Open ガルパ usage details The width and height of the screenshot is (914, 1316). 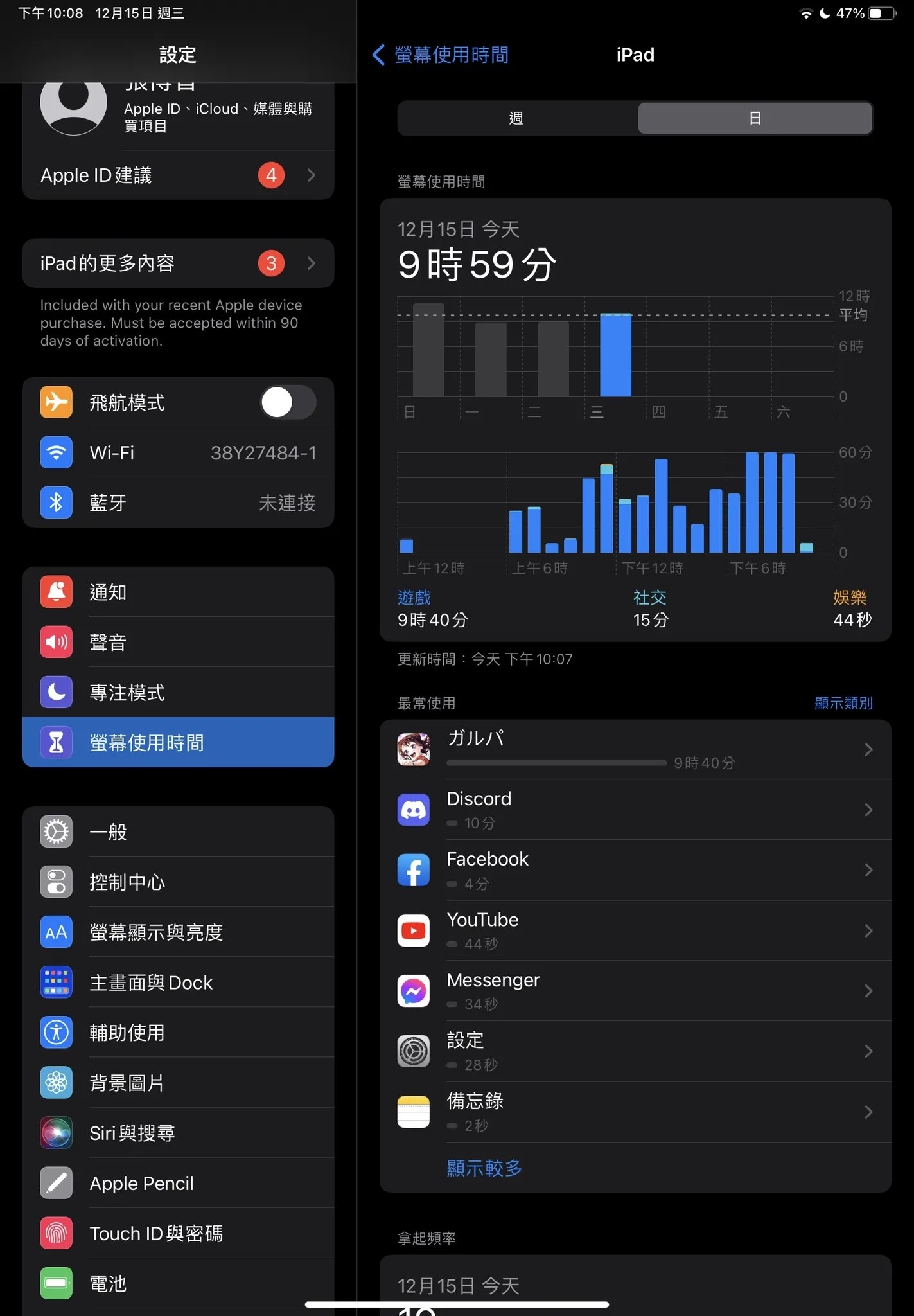(x=635, y=750)
